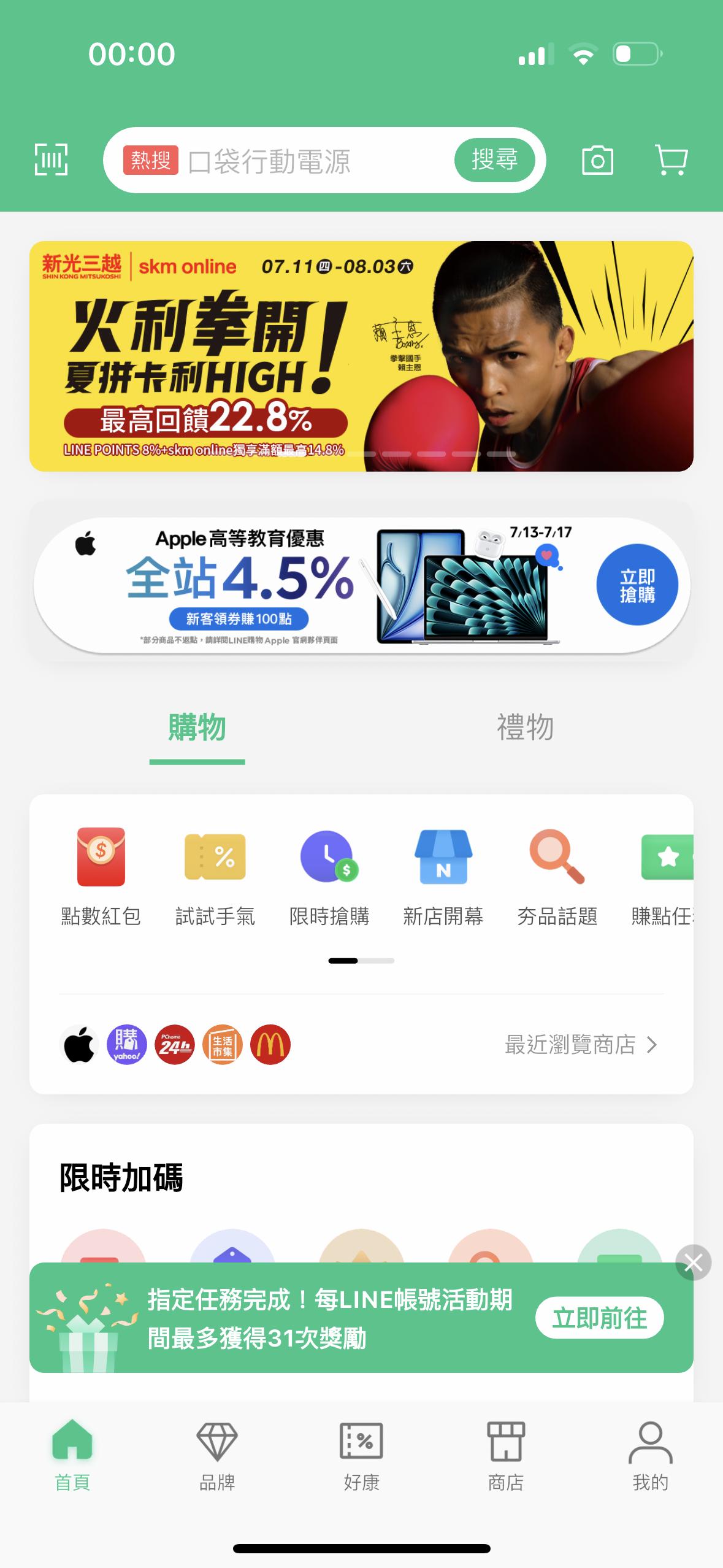Open 最近瀏覽商店 list
This screenshot has height=1568, width=723.
coord(580,1045)
